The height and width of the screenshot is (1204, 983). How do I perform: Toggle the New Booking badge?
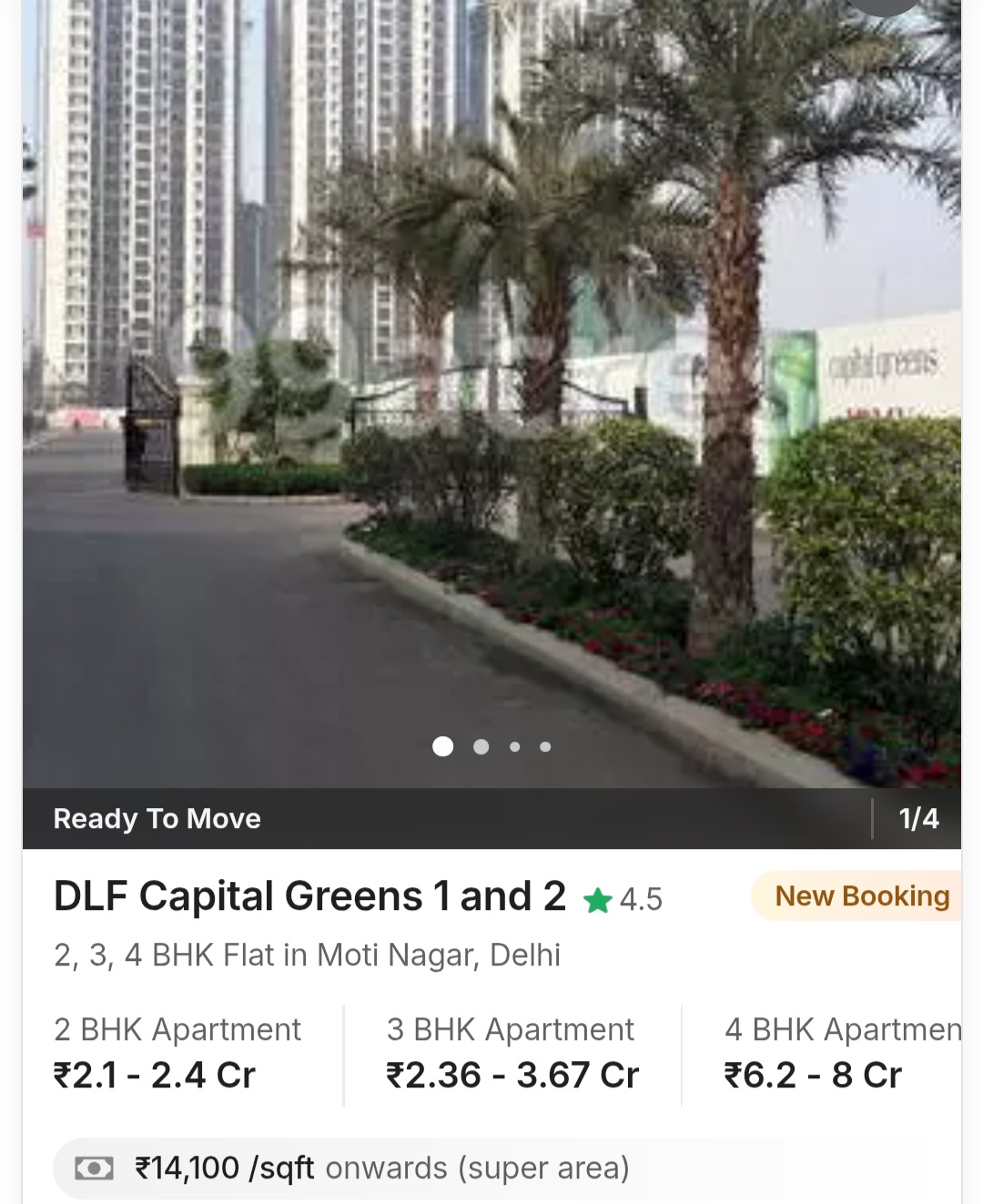[861, 896]
